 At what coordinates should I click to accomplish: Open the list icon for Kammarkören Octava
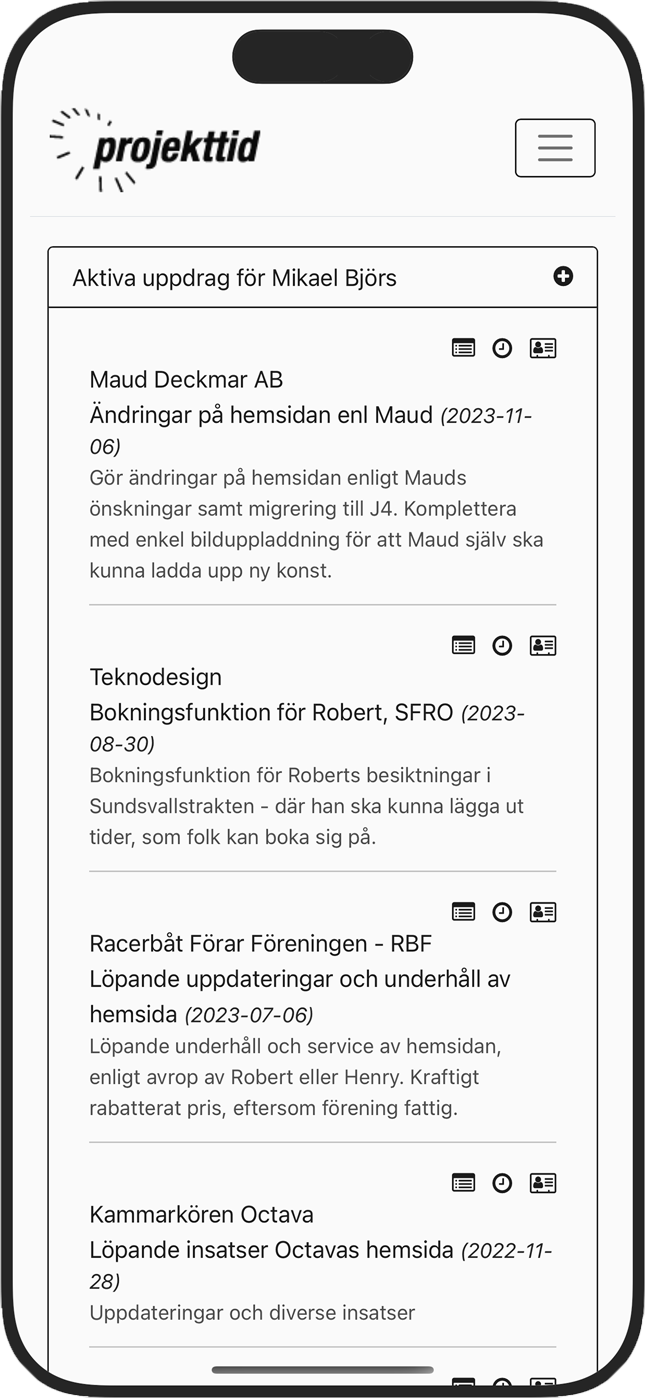pyautogui.click(x=463, y=1183)
